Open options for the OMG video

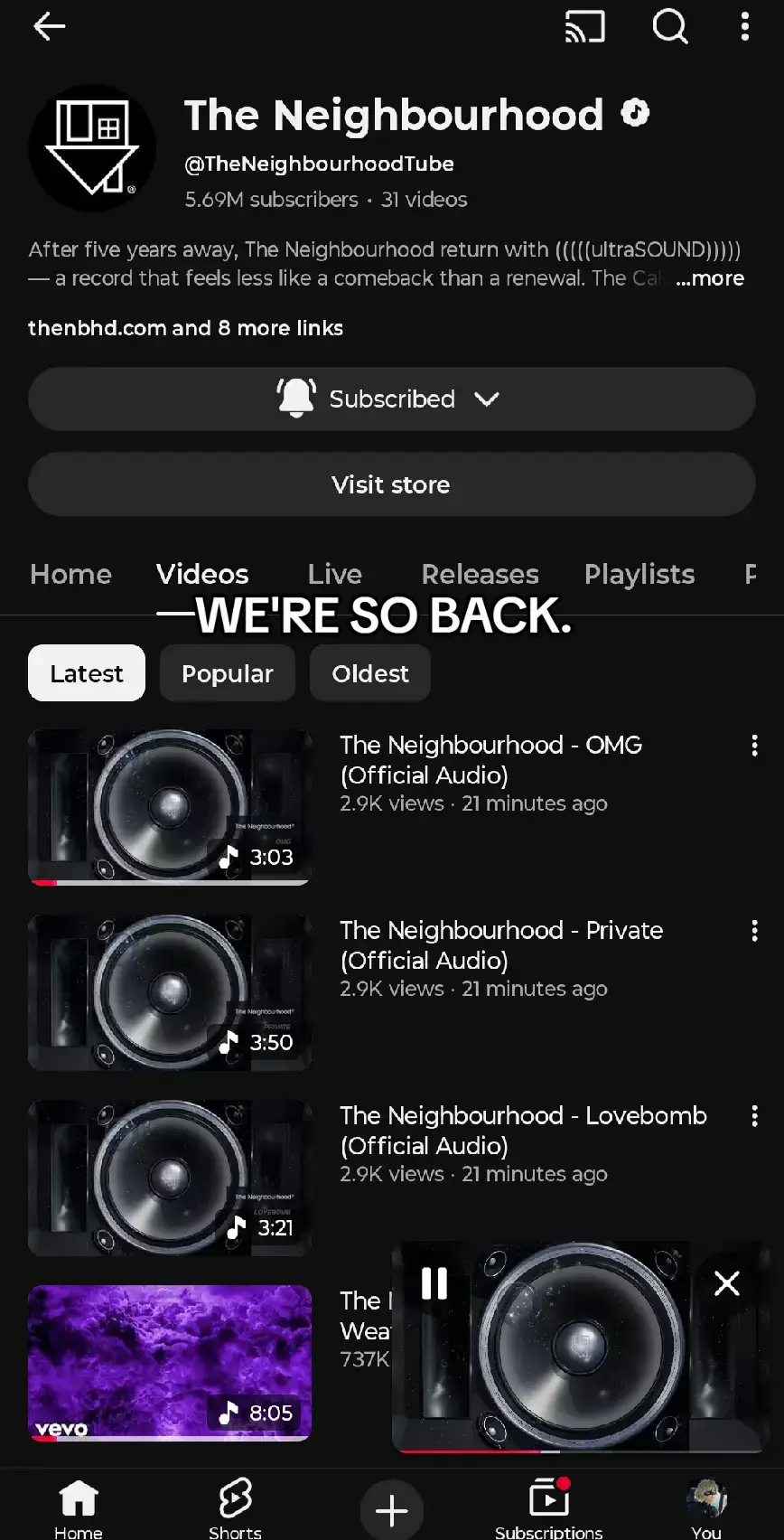pos(755,745)
